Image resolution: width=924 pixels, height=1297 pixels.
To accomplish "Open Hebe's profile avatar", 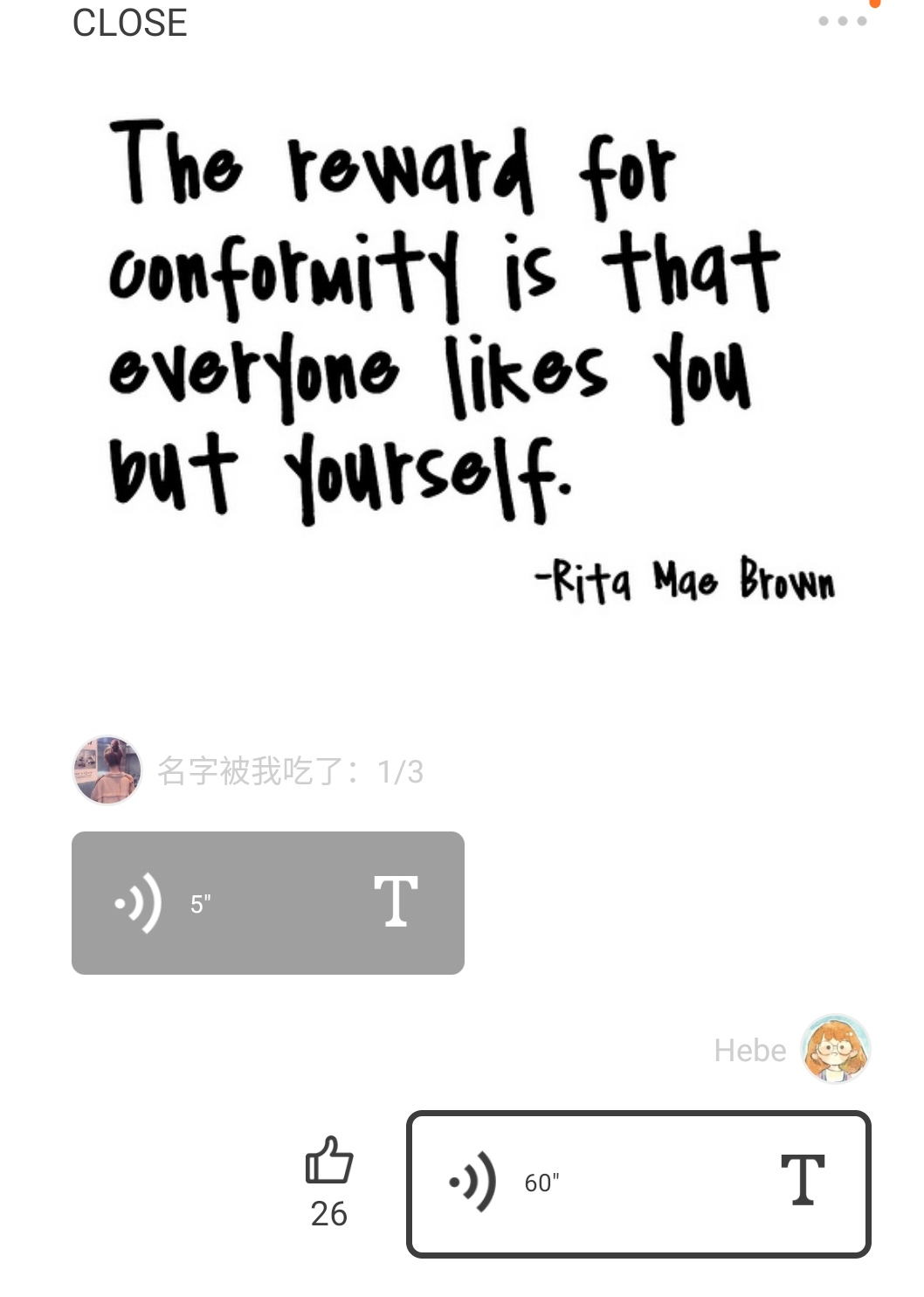I will [836, 1049].
